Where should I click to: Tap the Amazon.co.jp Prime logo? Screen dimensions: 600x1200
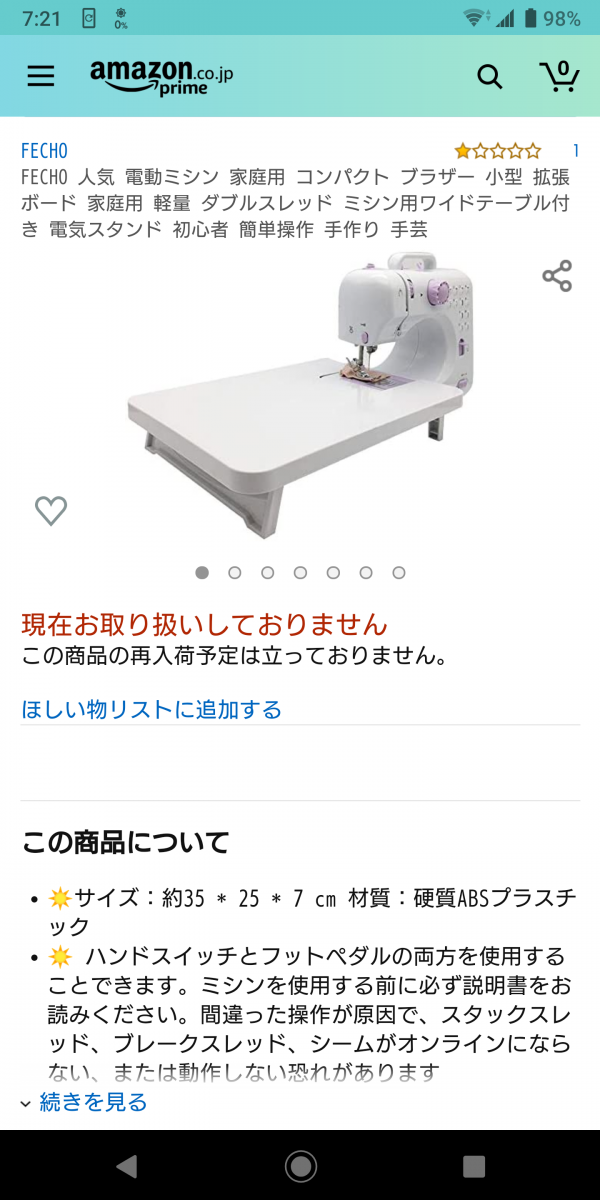tap(161, 76)
